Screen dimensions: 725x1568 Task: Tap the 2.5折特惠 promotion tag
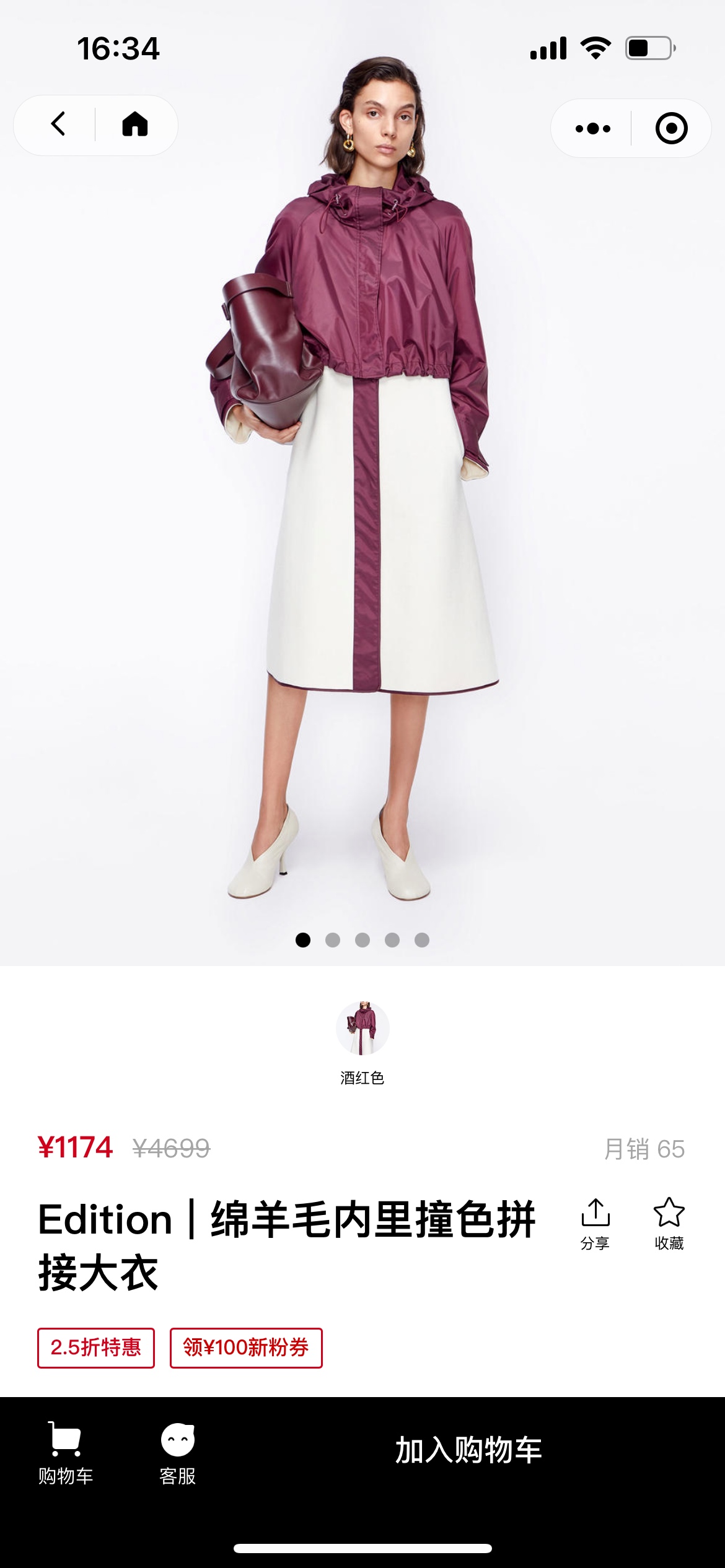[96, 1348]
